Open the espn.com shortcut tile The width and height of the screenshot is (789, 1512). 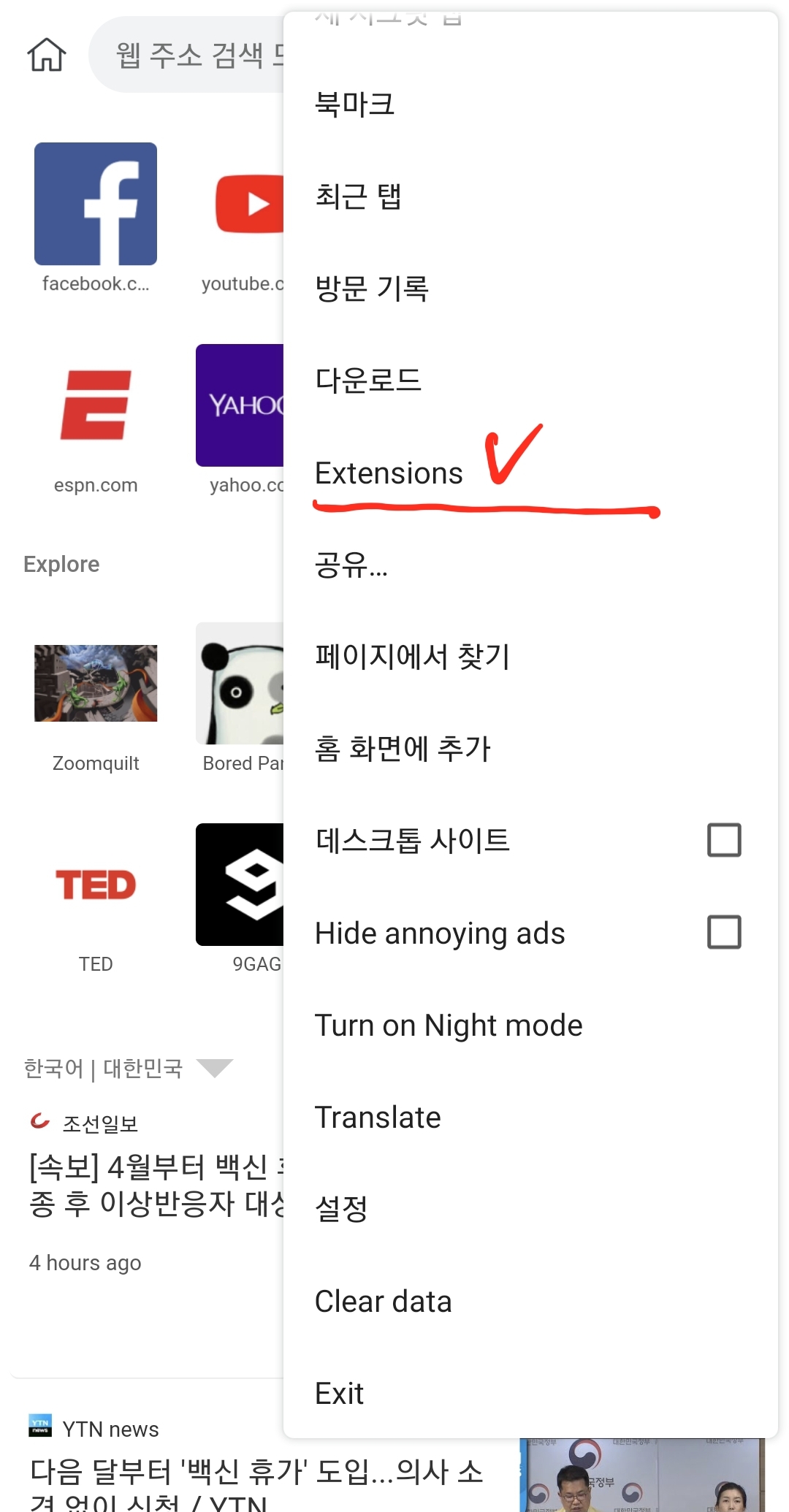[96, 405]
